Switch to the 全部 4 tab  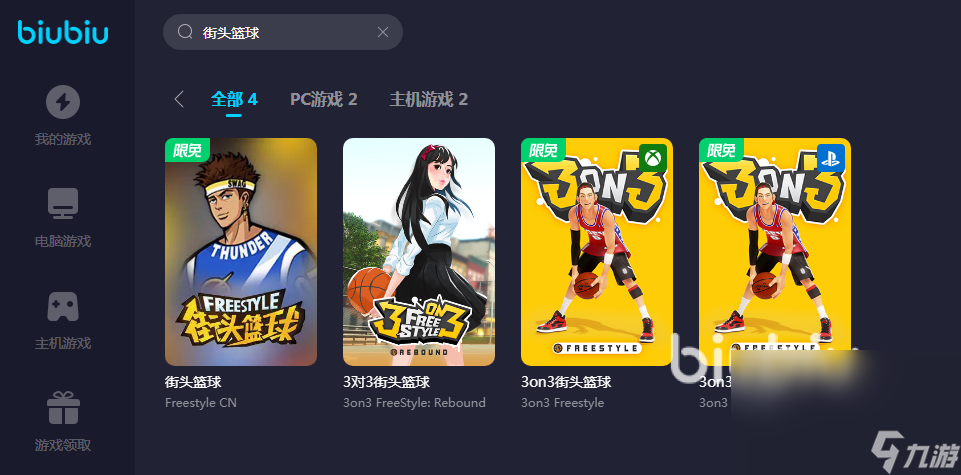pyautogui.click(x=234, y=99)
